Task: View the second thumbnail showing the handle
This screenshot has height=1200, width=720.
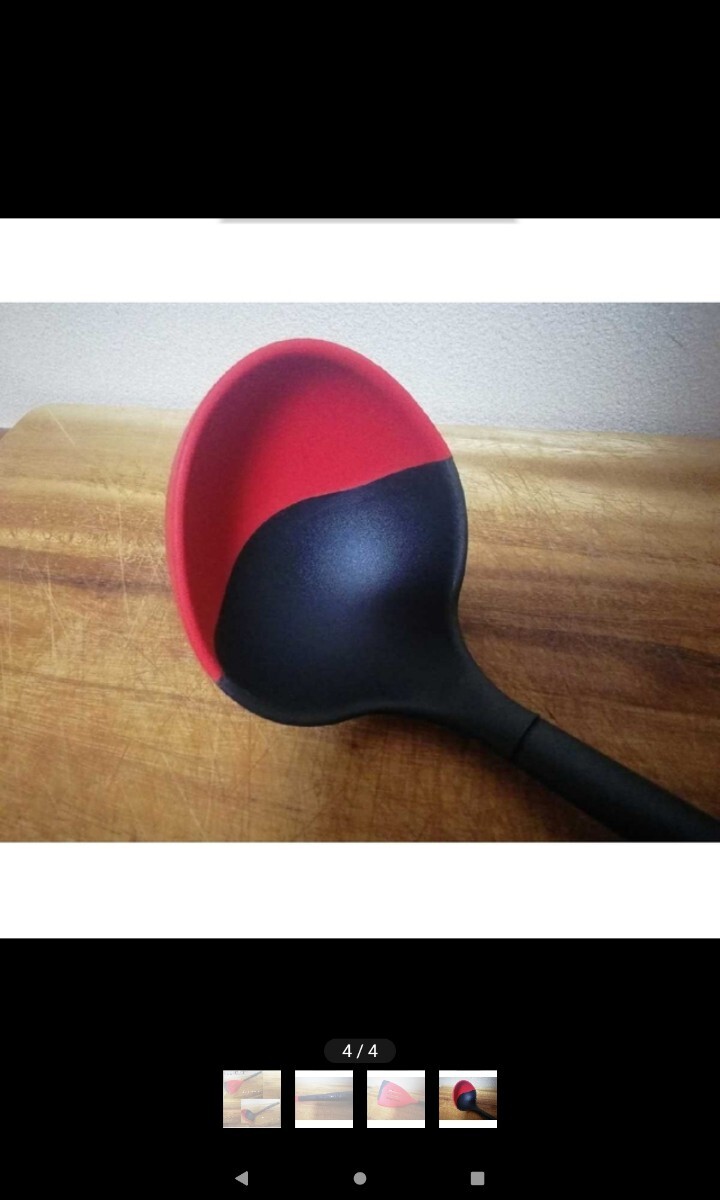Action: coord(324,1099)
